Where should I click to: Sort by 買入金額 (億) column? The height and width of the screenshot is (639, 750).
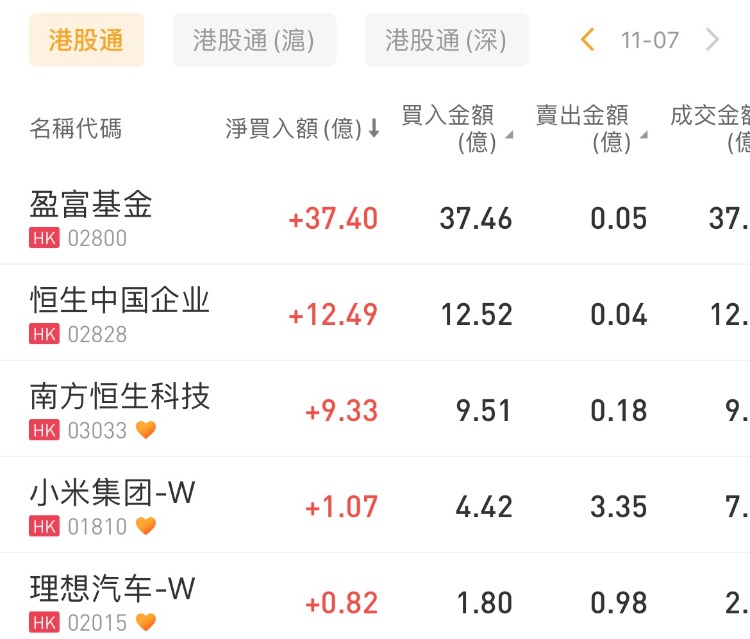456,129
